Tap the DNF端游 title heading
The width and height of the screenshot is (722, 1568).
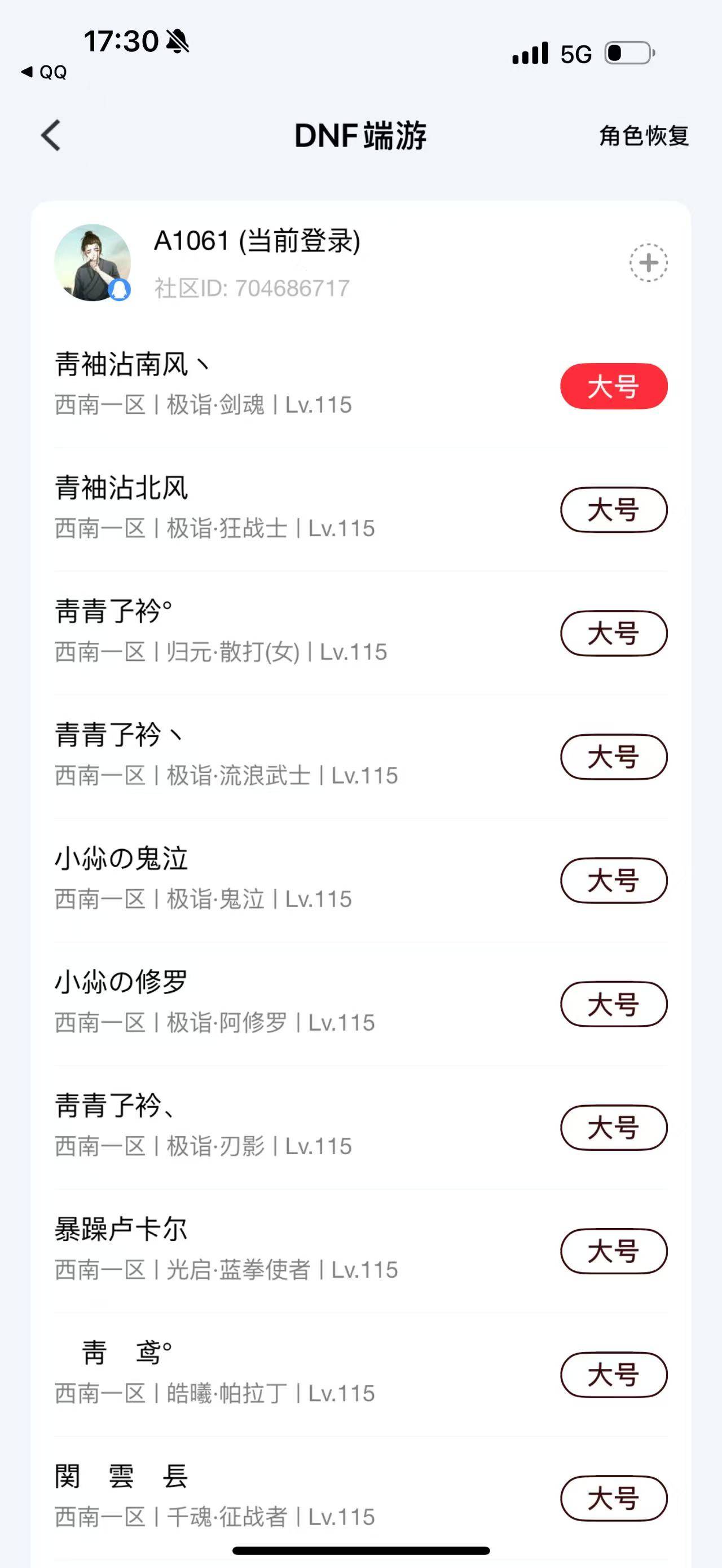click(x=361, y=135)
